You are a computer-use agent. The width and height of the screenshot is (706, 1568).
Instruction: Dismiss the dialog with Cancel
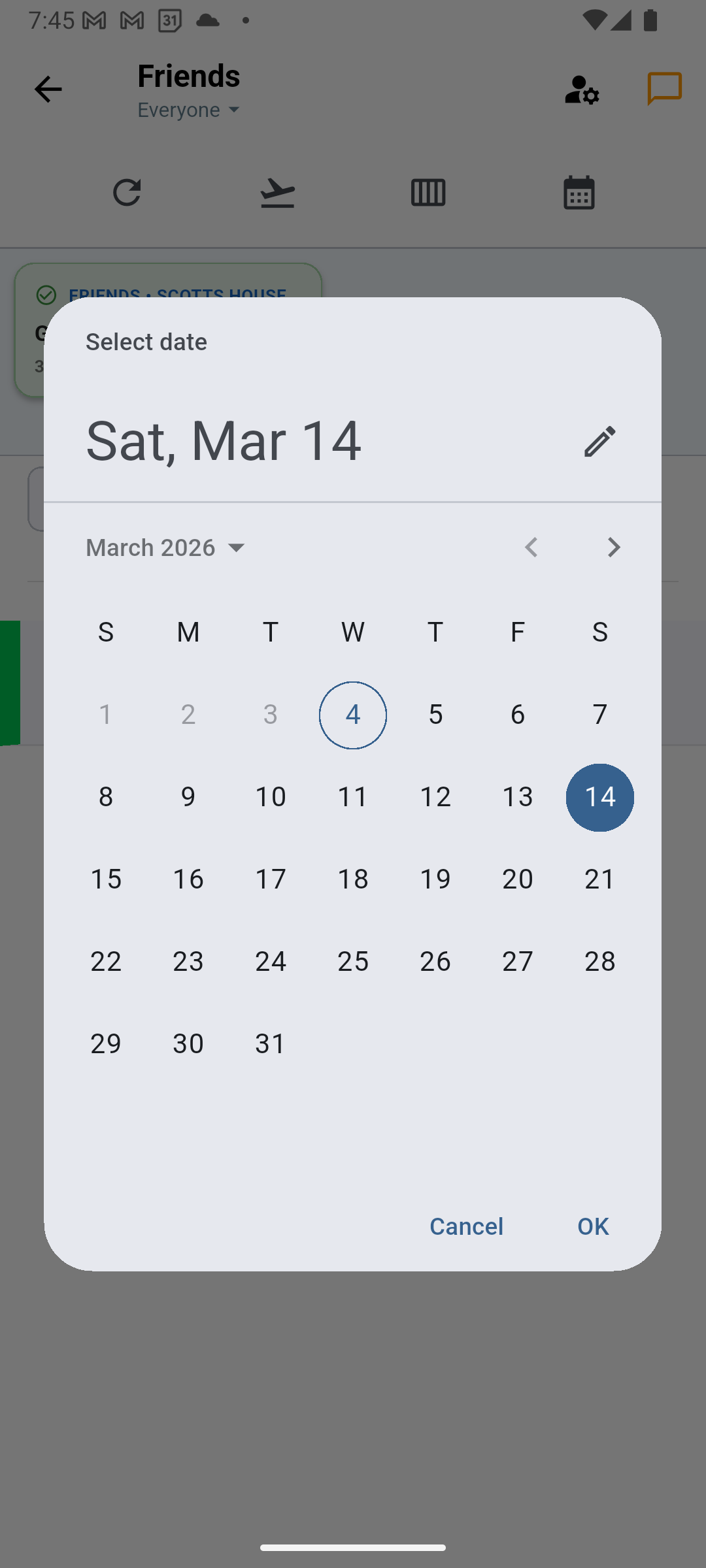tap(465, 1226)
